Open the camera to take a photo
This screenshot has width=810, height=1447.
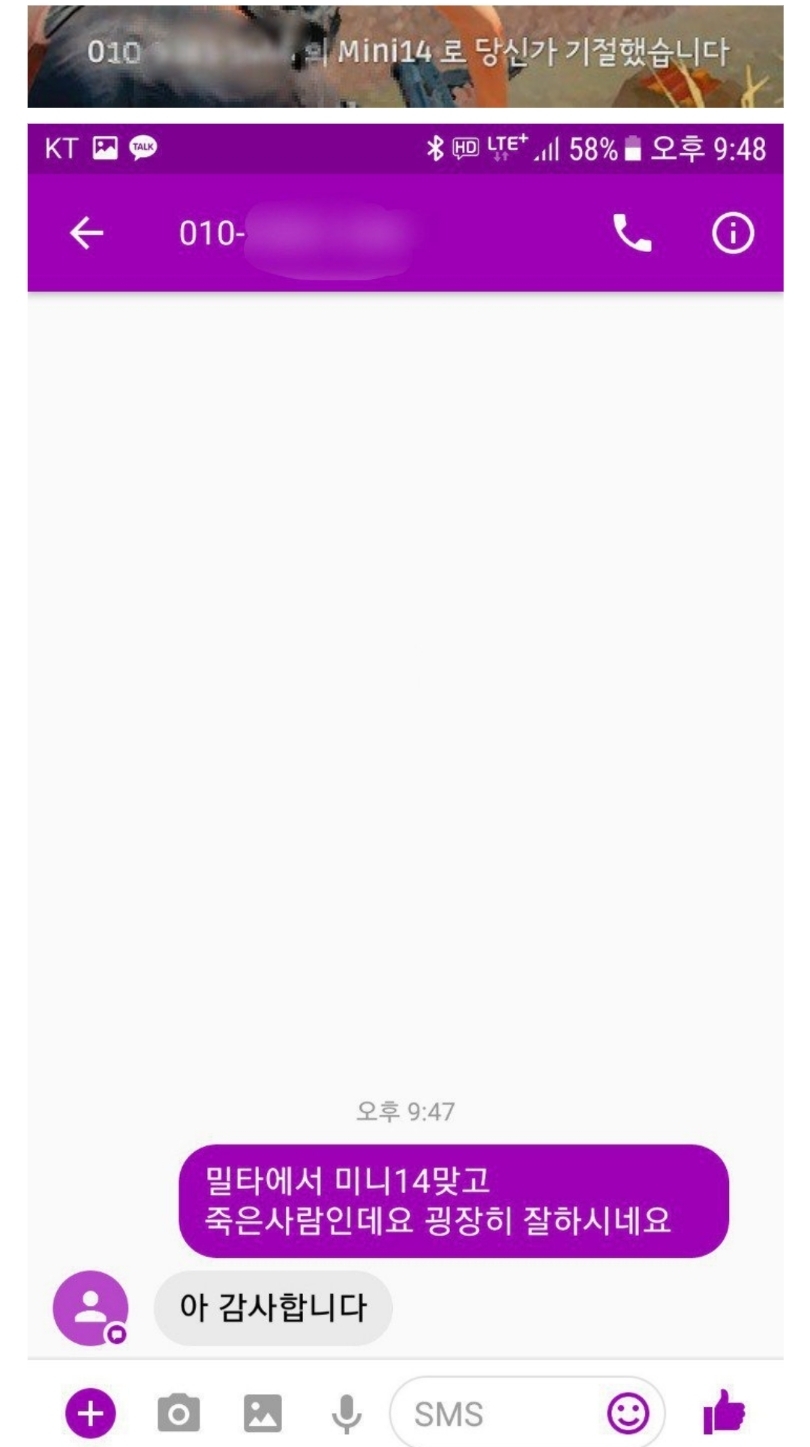[179, 1413]
